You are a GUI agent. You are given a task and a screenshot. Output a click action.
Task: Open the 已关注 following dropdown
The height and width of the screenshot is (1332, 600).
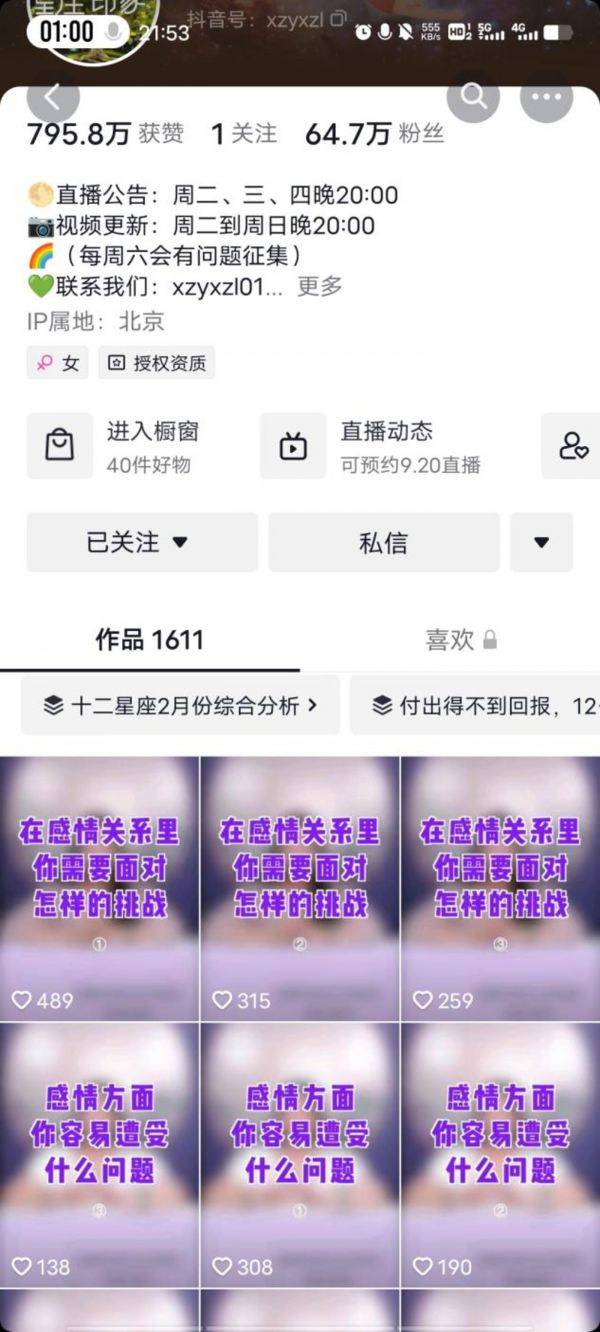(141, 542)
